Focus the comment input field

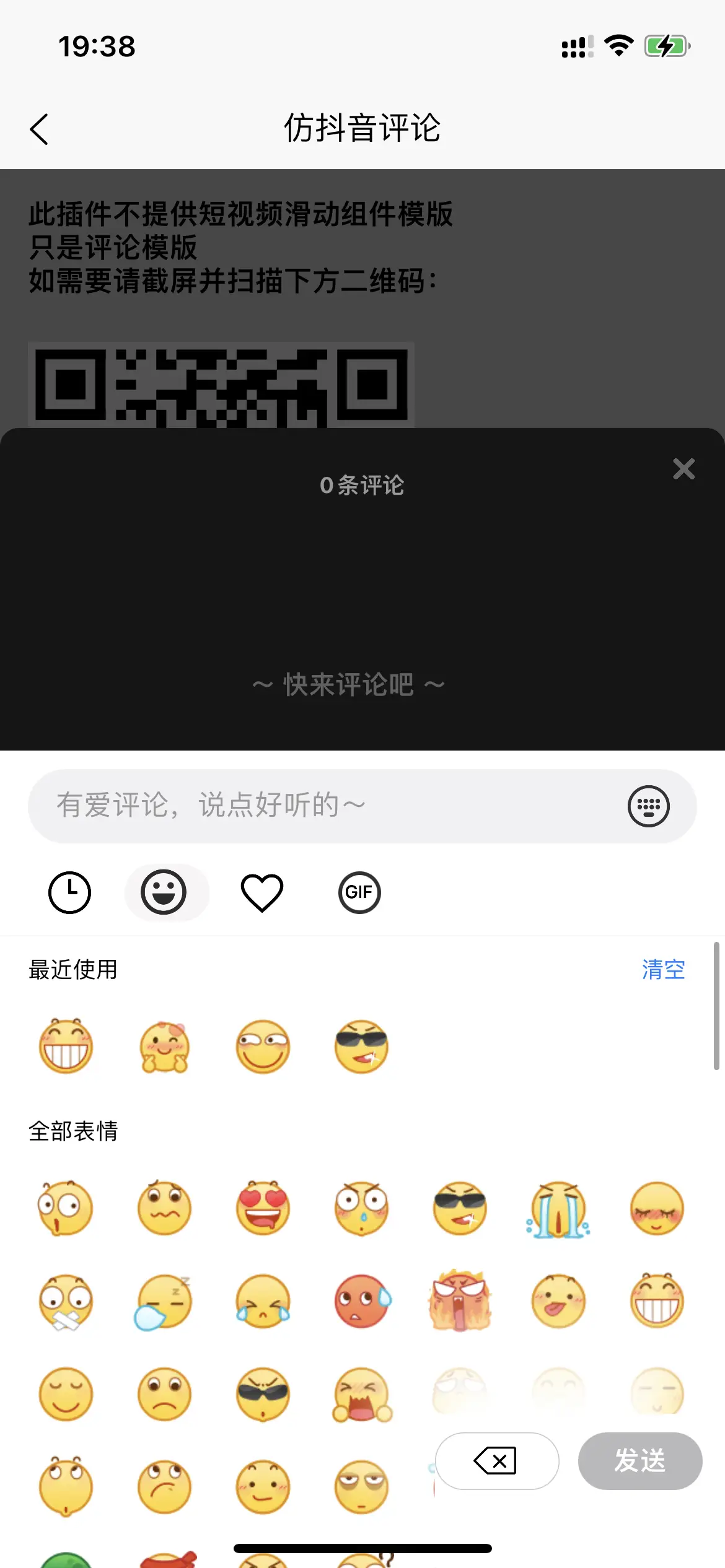pyautogui.click(x=322, y=806)
